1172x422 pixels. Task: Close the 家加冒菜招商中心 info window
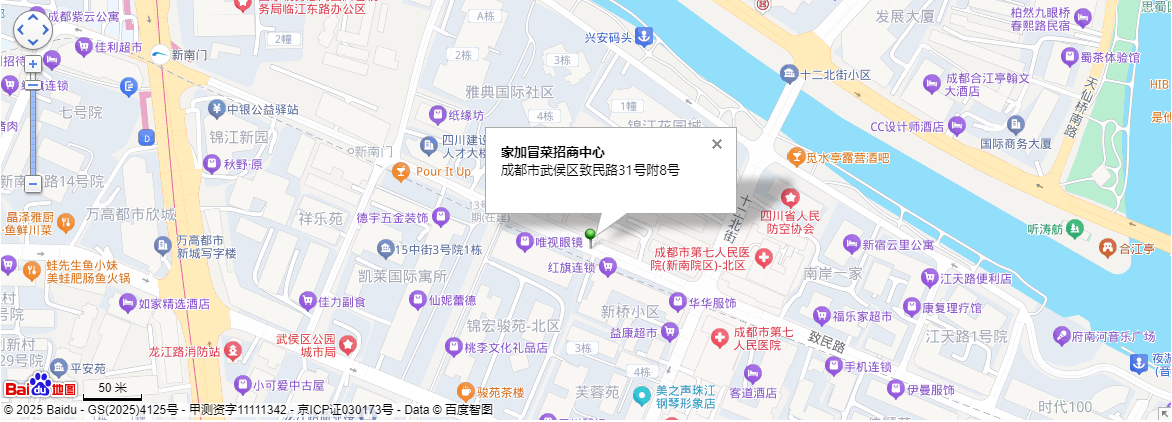pyautogui.click(x=716, y=144)
